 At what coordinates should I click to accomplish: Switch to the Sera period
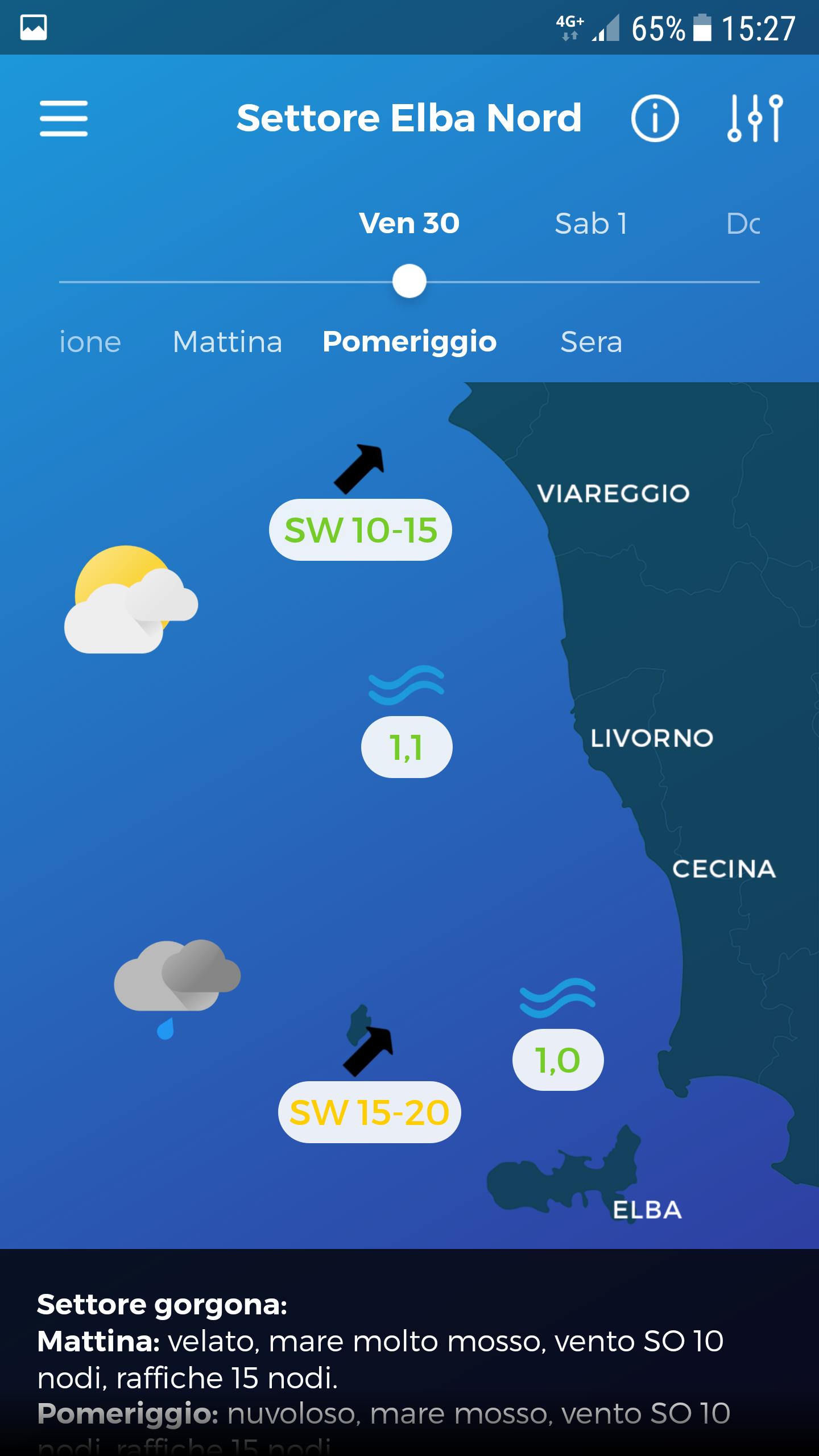point(591,342)
